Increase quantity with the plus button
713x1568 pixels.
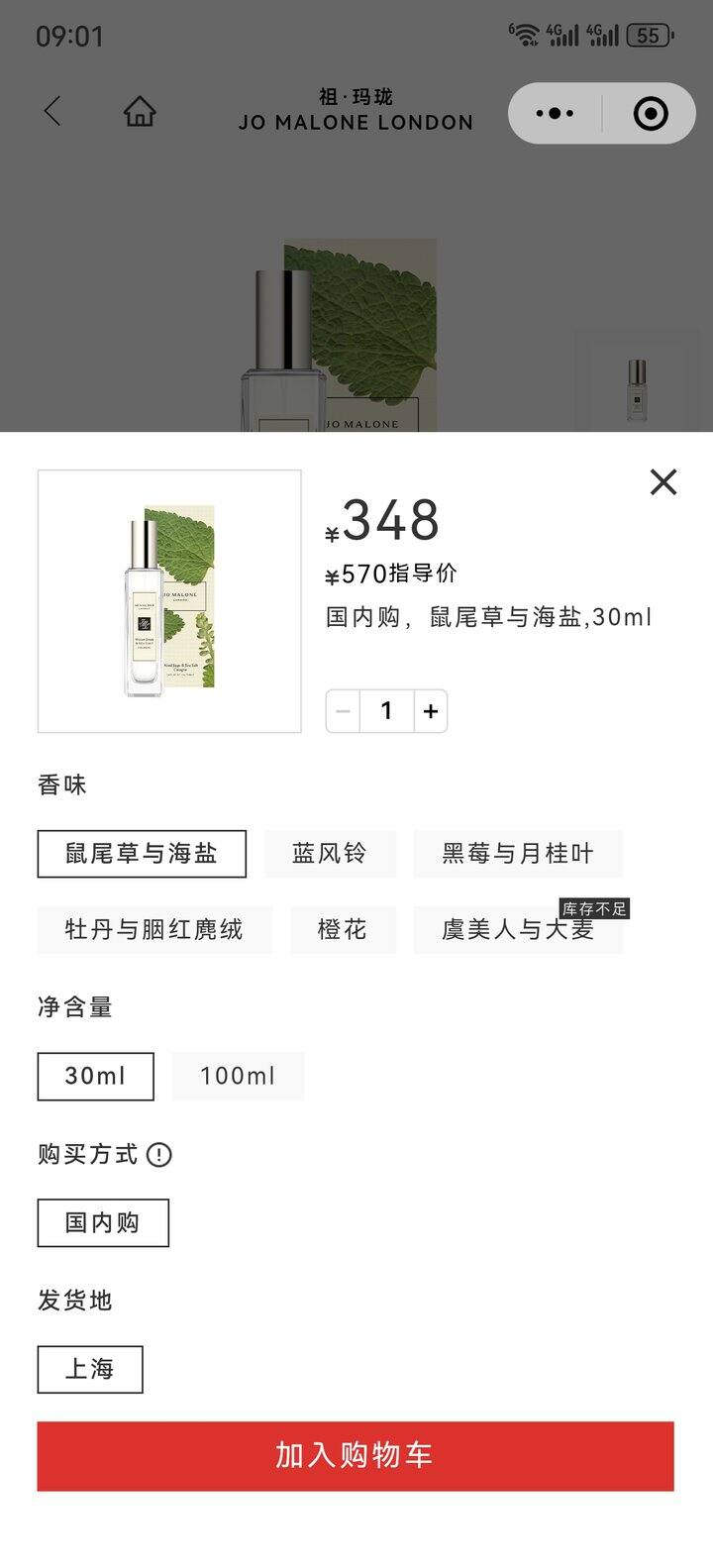tap(431, 711)
